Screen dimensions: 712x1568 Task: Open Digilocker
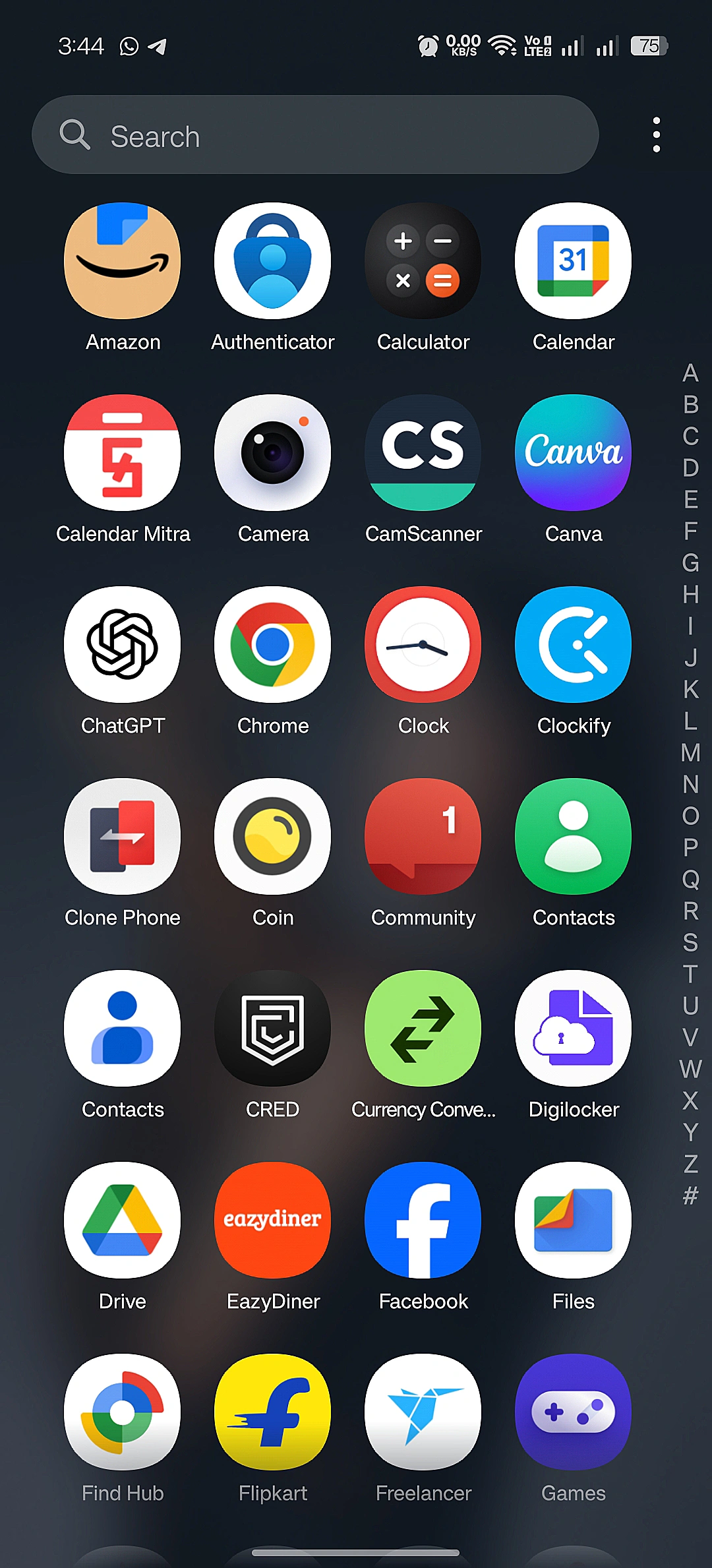(574, 1029)
